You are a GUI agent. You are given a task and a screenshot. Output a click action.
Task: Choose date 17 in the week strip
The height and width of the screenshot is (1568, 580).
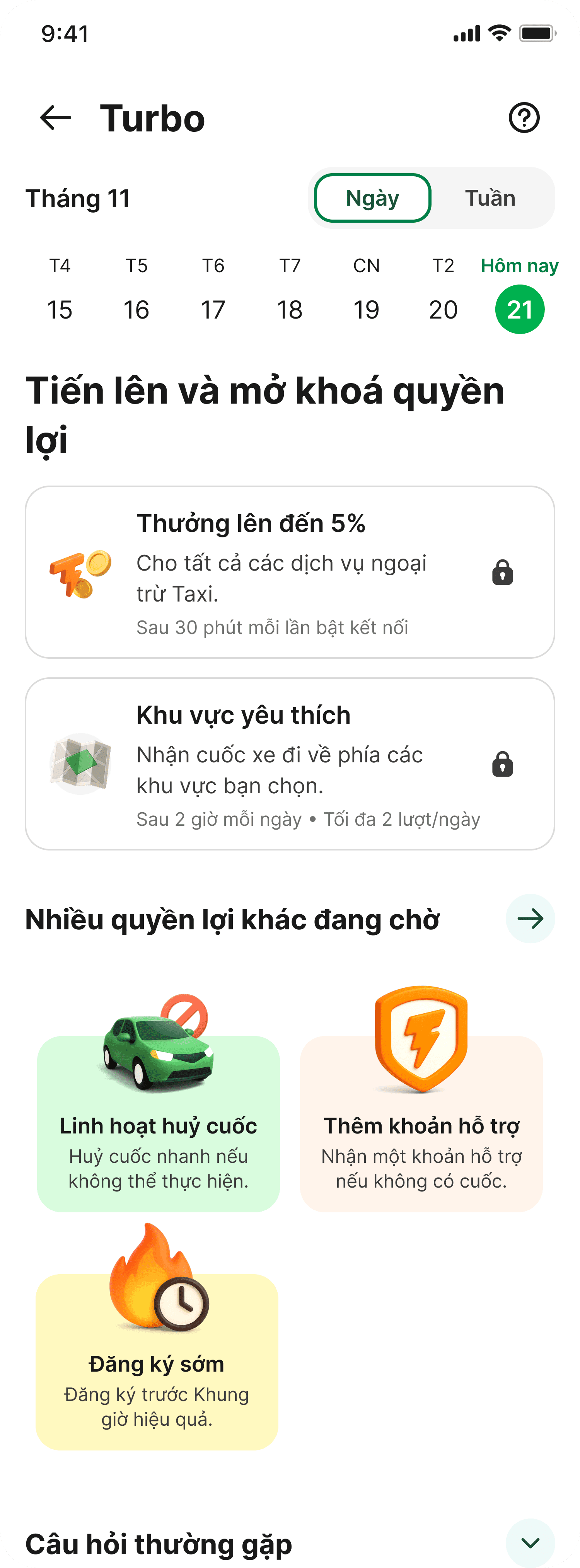pyautogui.click(x=213, y=309)
